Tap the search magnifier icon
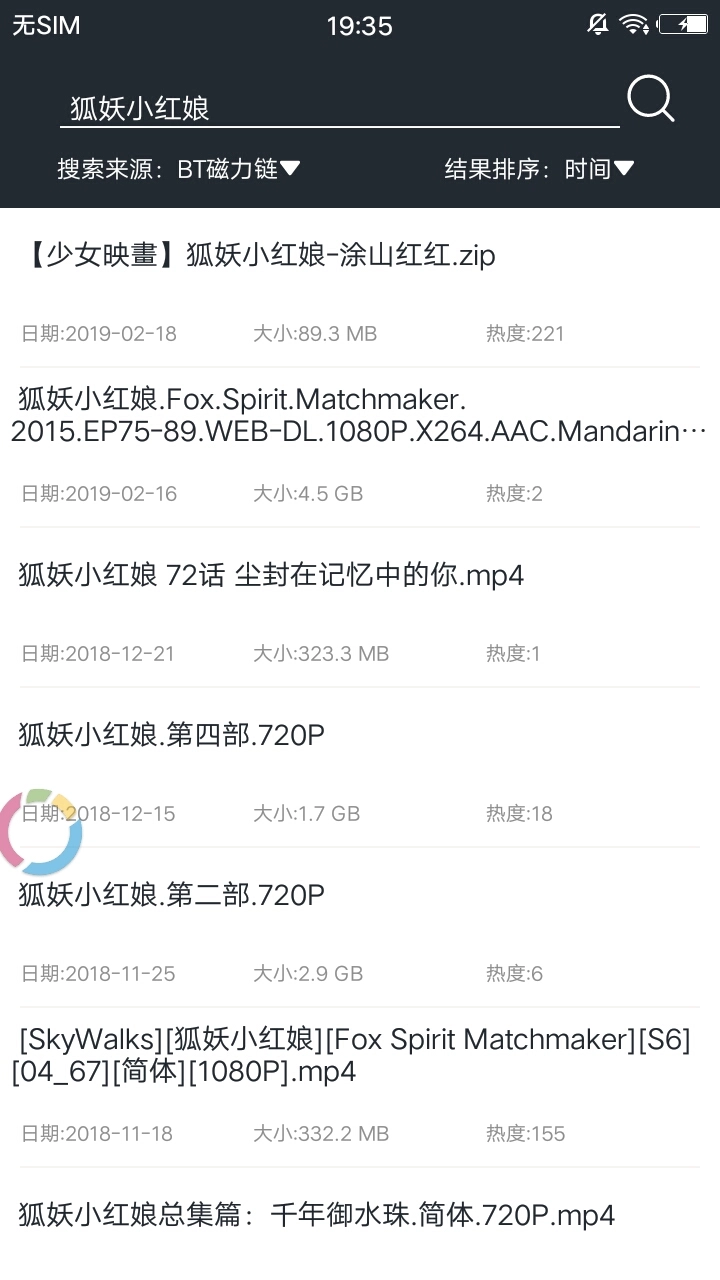 (x=651, y=99)
